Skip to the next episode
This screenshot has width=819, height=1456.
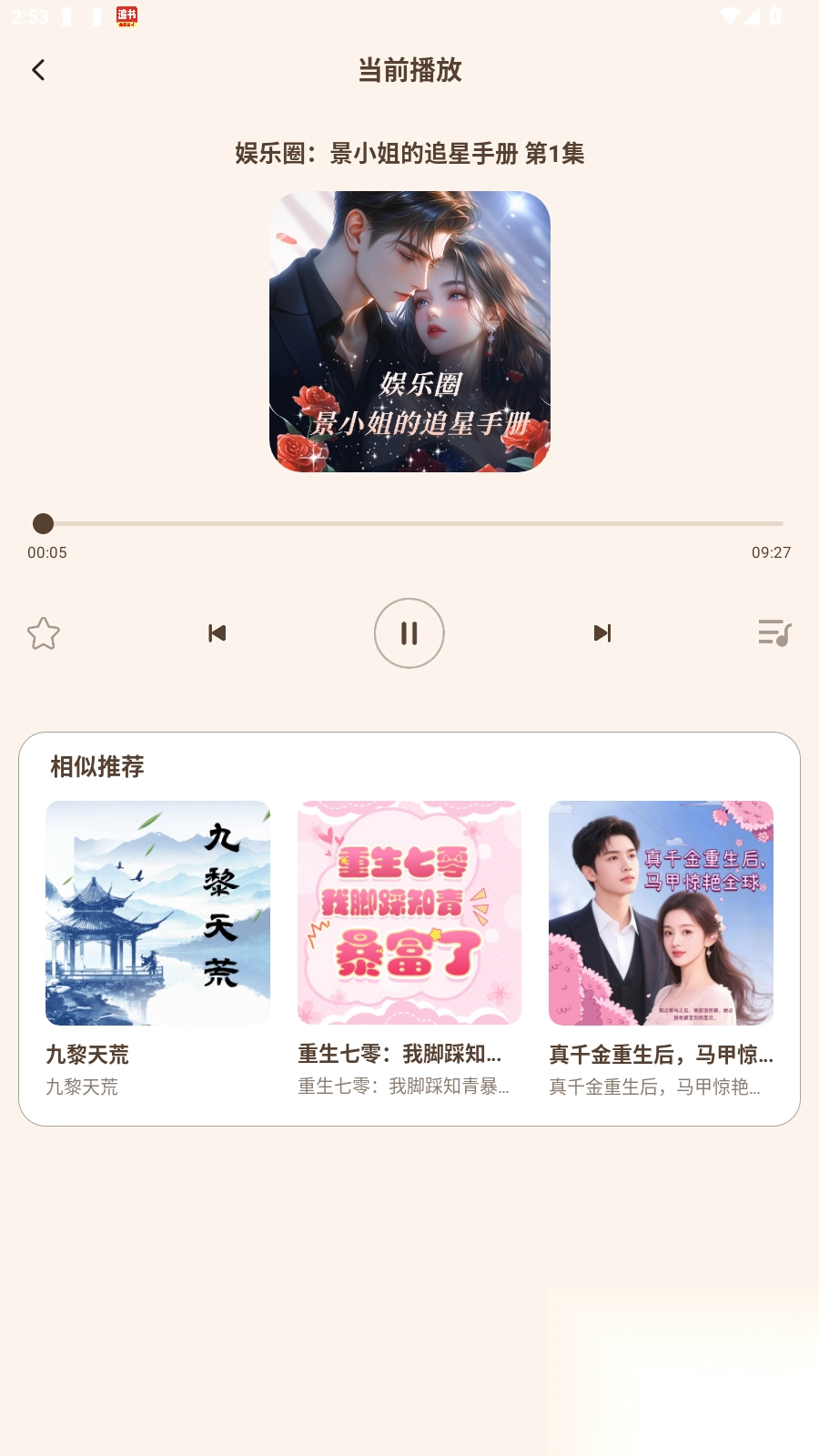tap(602, 633)
